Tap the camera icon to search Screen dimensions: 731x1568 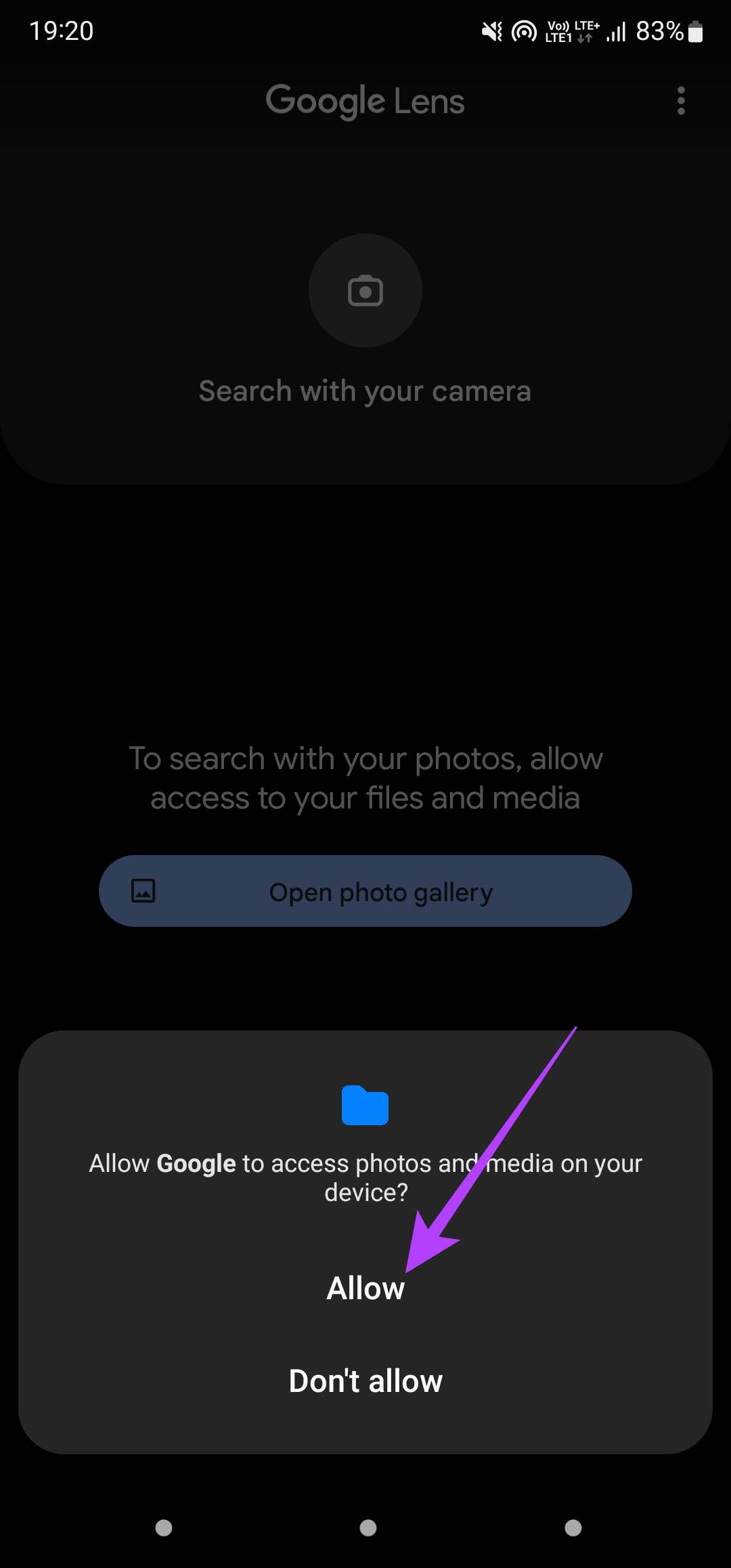365,290
